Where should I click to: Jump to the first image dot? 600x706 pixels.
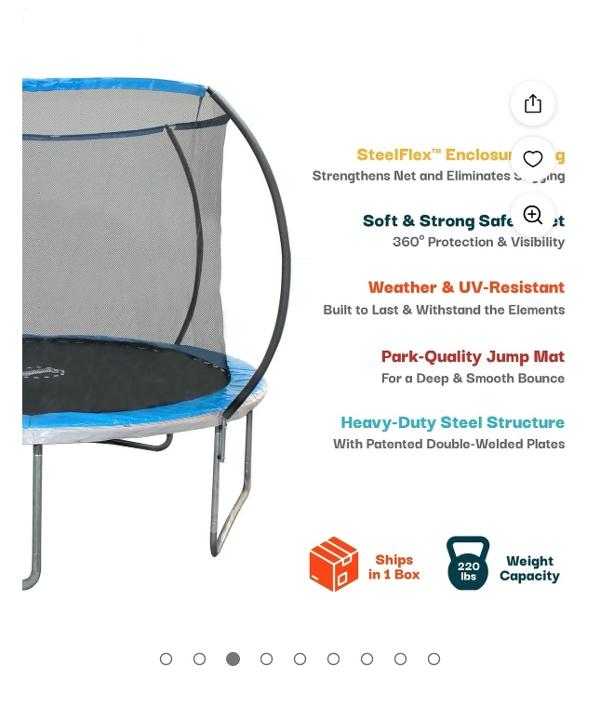coord(166,659)
